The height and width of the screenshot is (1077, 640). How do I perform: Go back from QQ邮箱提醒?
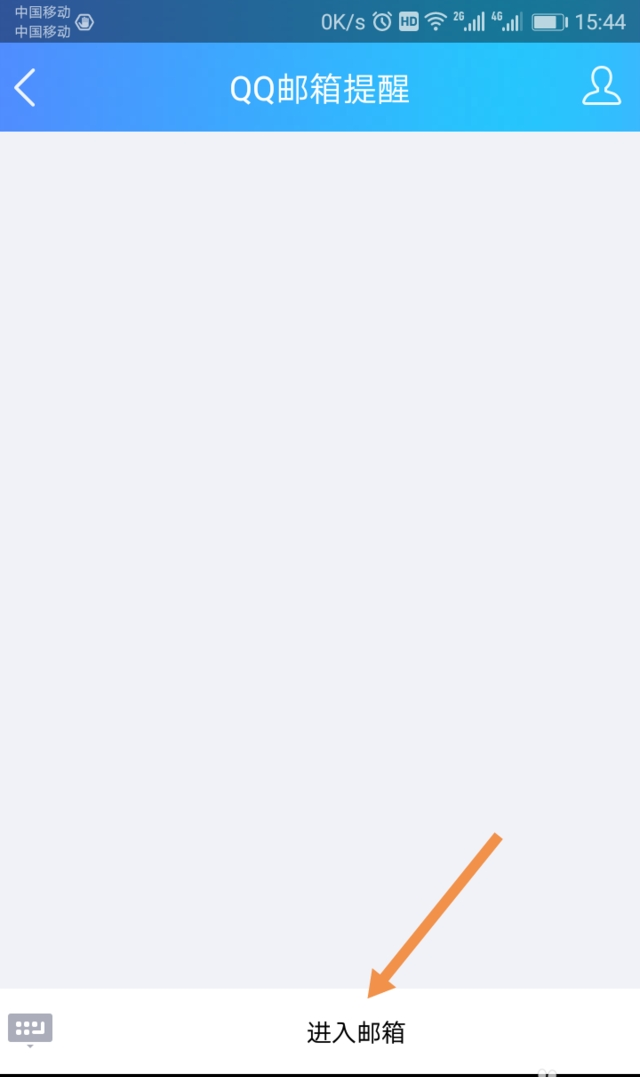(x=26, y=88)
